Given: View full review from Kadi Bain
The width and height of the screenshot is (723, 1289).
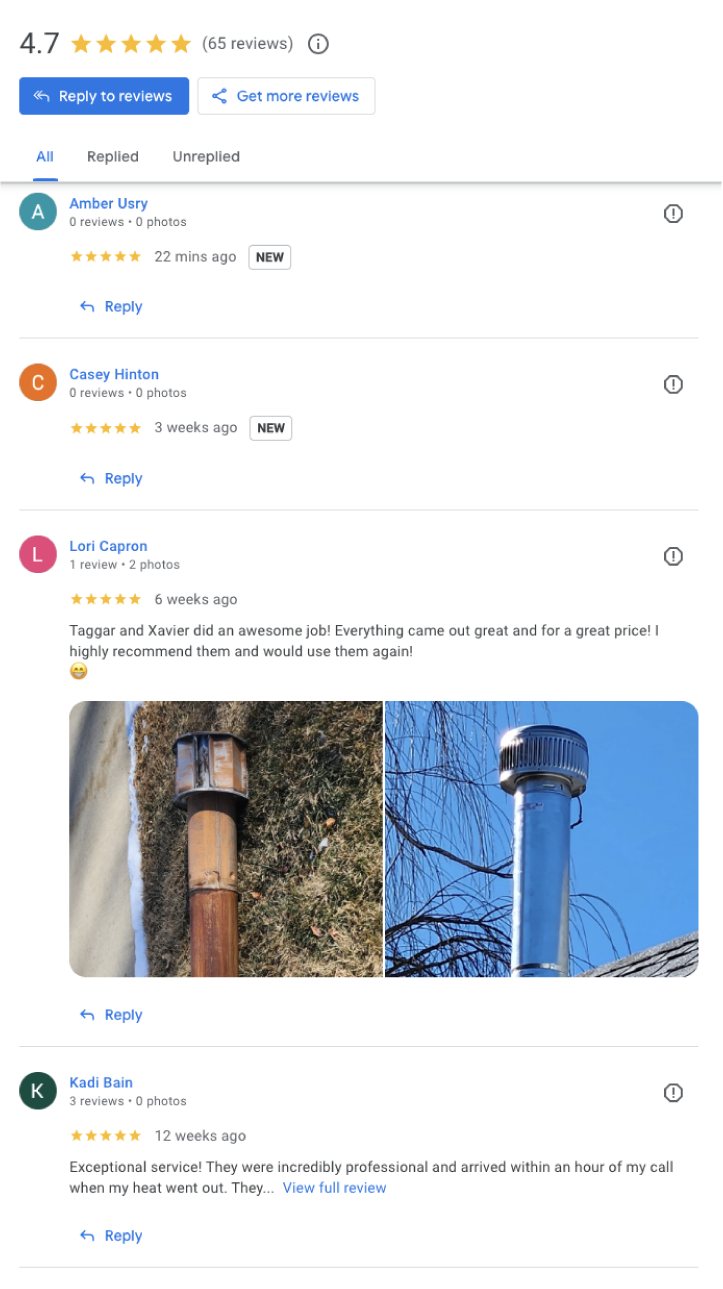Looking at the screenshot, I should pyautogui.click(x=334, y=1187).
